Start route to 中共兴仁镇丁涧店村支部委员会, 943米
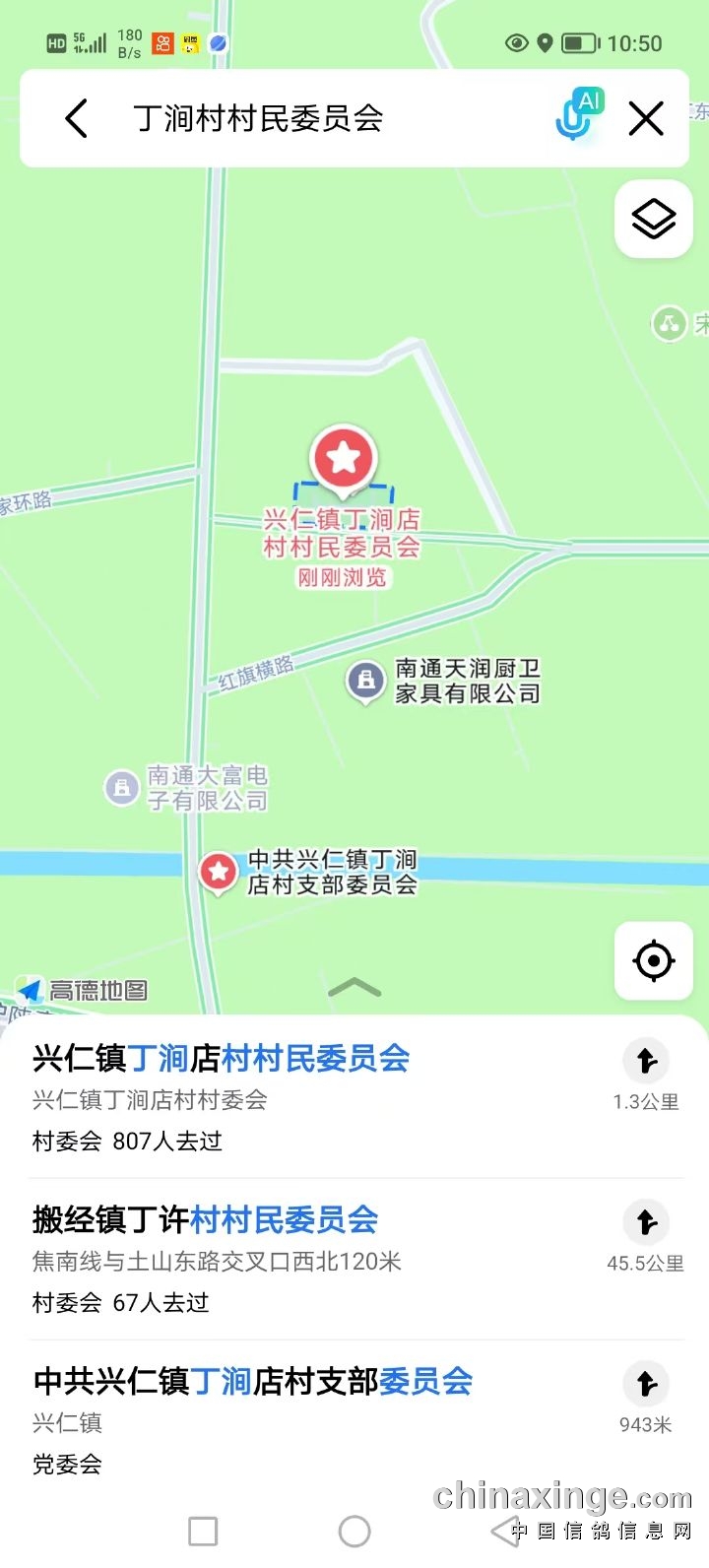The height and width of the screenshot is (1568, 709). pyautogui.click(x=646, y=1385)
